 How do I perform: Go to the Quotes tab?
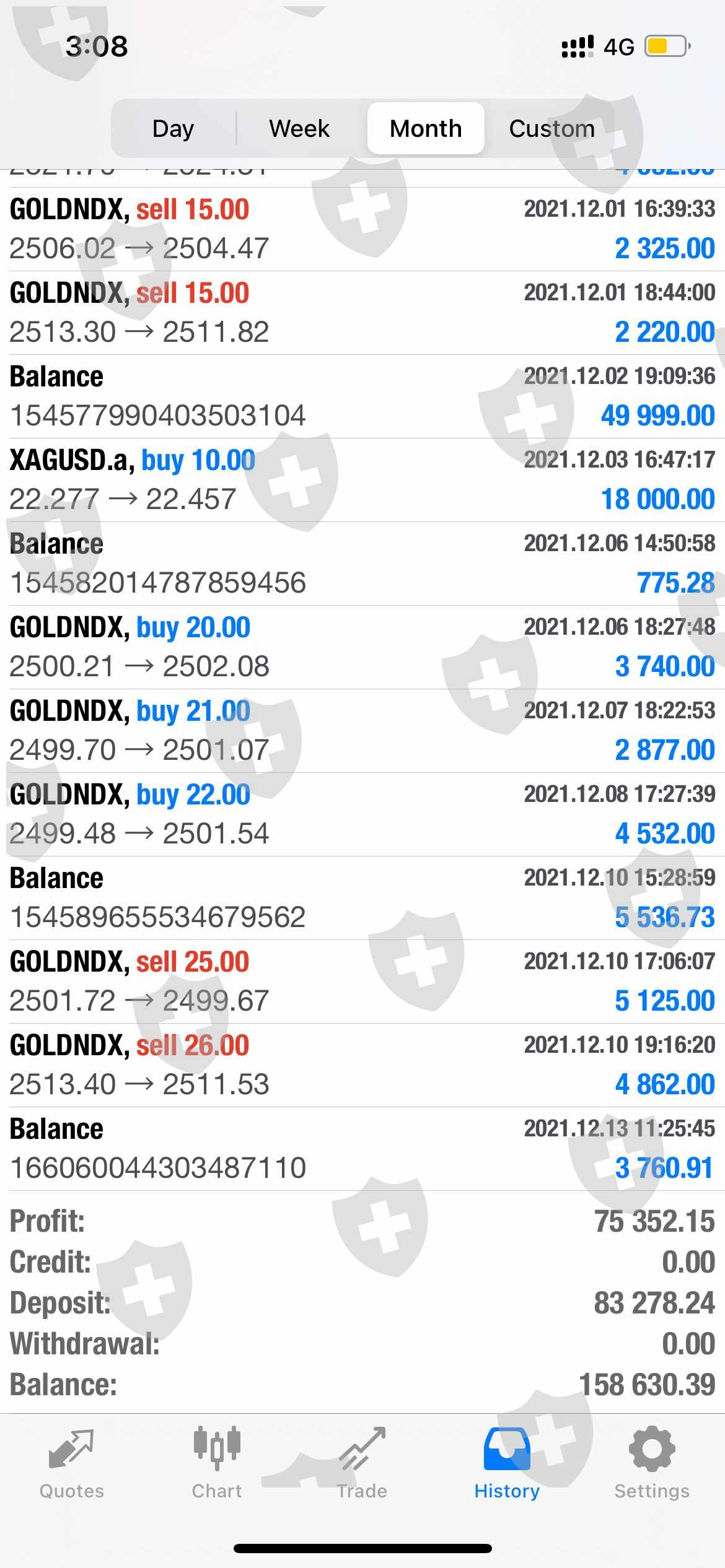pyautogui.click(x=72, y=1463)
